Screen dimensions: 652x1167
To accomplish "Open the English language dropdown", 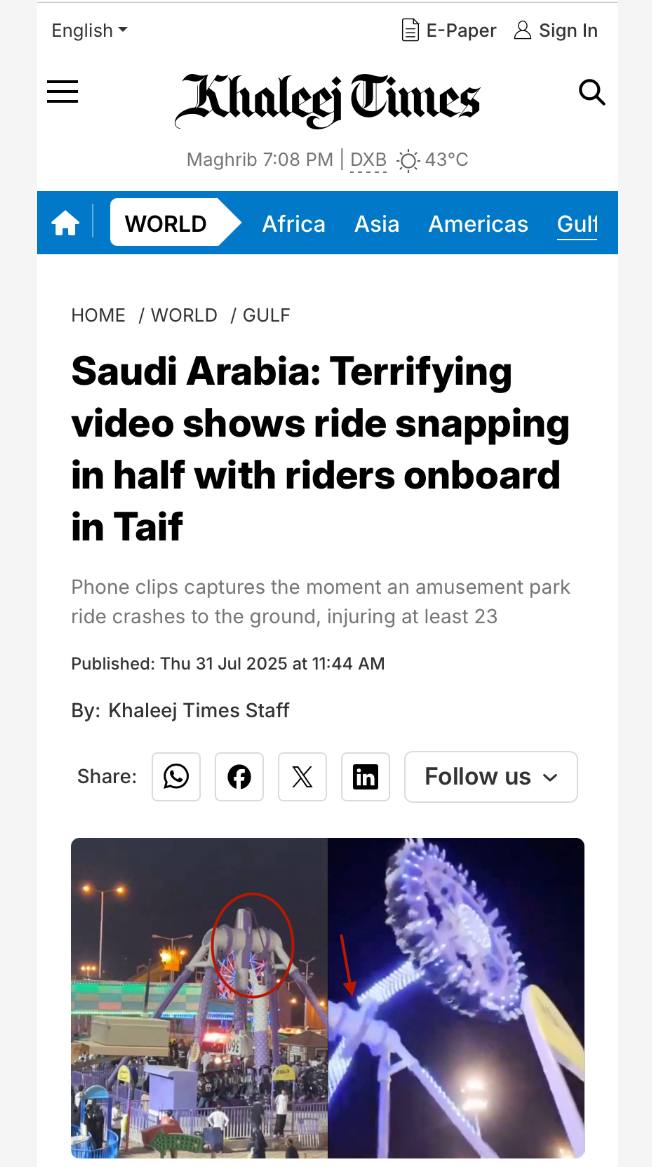I will click(x=89, y=31).
